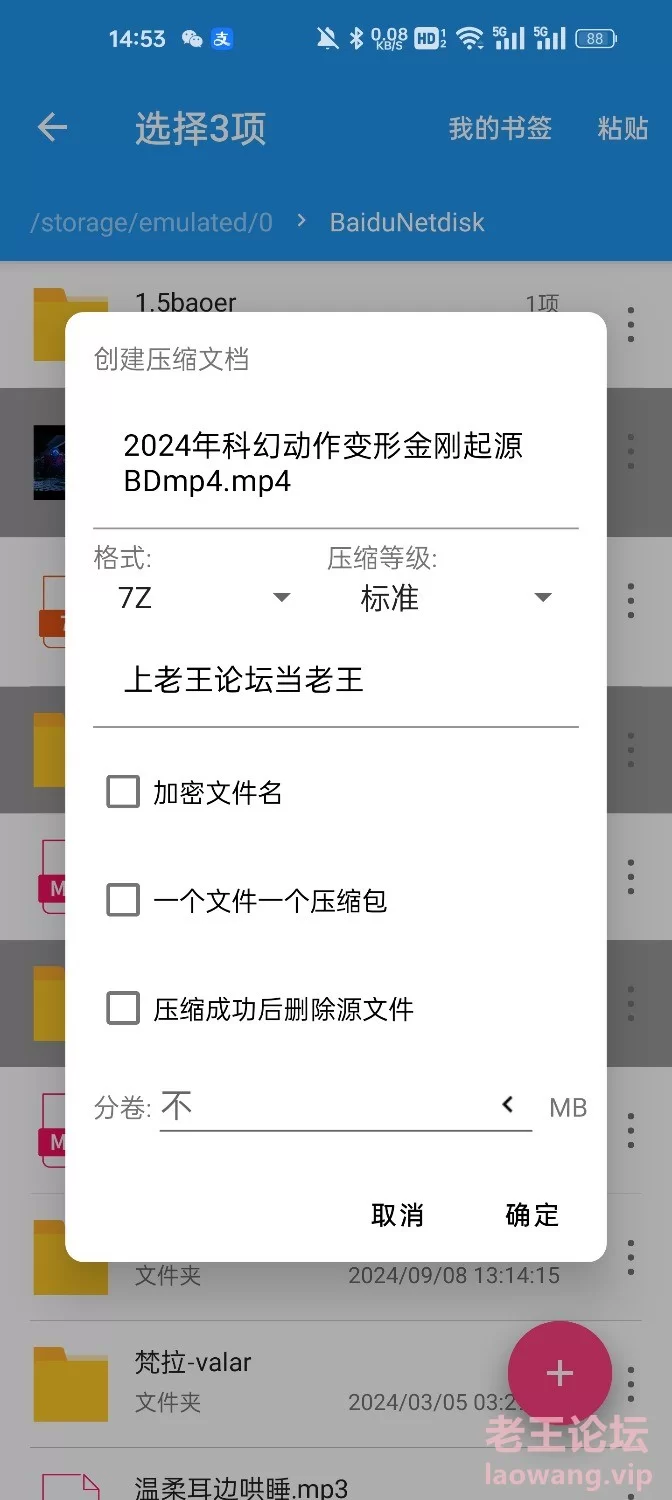The width and height of the screenshot is (672, 1500).
Task: Tap the archive name field
Action: [x=335, y=464]
